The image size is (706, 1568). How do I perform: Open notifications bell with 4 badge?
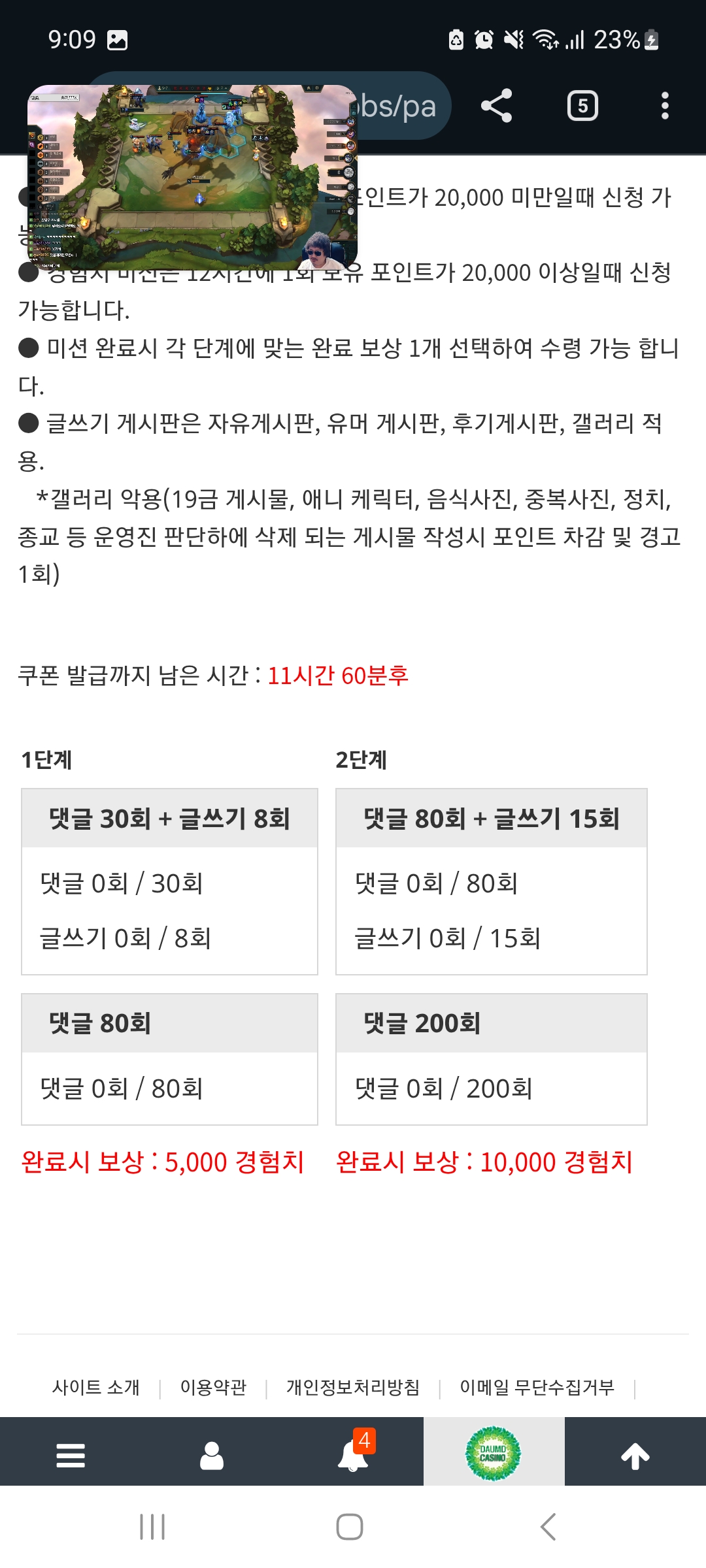pyautogui.click(x=353, y=1456)
